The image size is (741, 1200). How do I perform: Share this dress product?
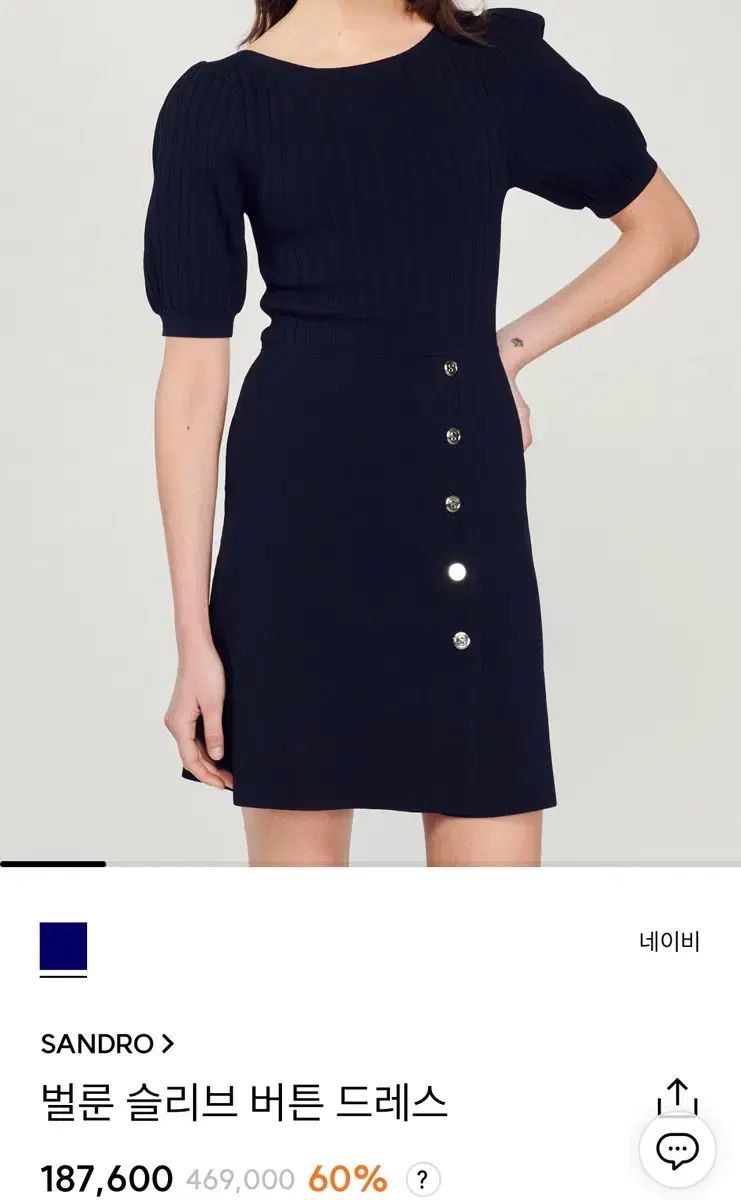tap(677, 1095)
